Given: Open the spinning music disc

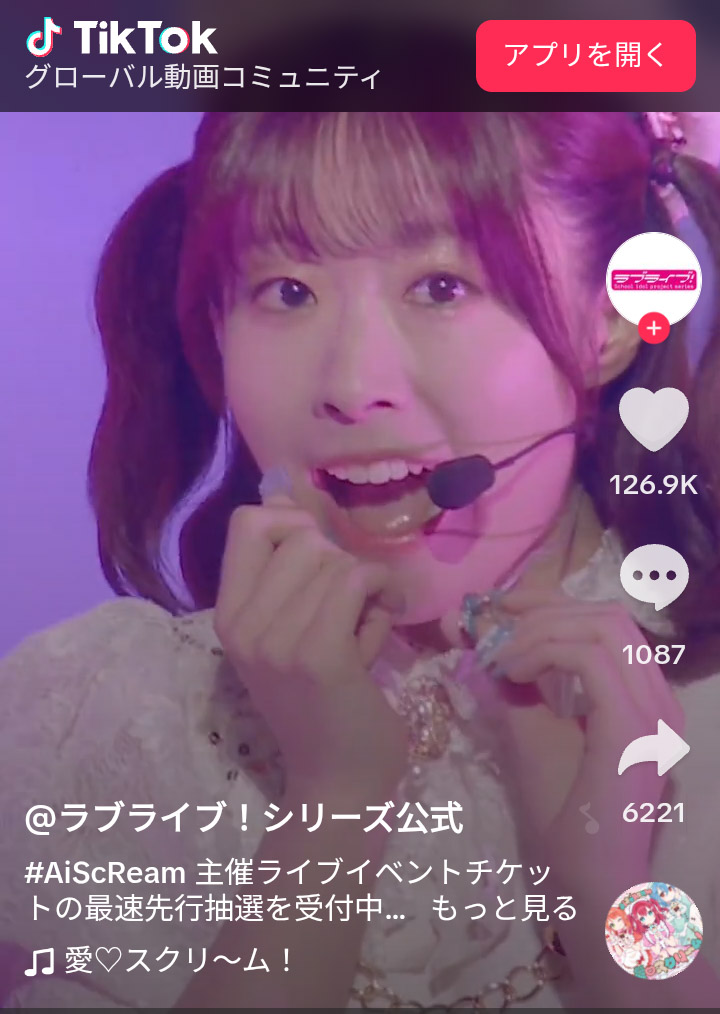Looking at the screenshot, I should pyautogui.click(x=654, y=930).
